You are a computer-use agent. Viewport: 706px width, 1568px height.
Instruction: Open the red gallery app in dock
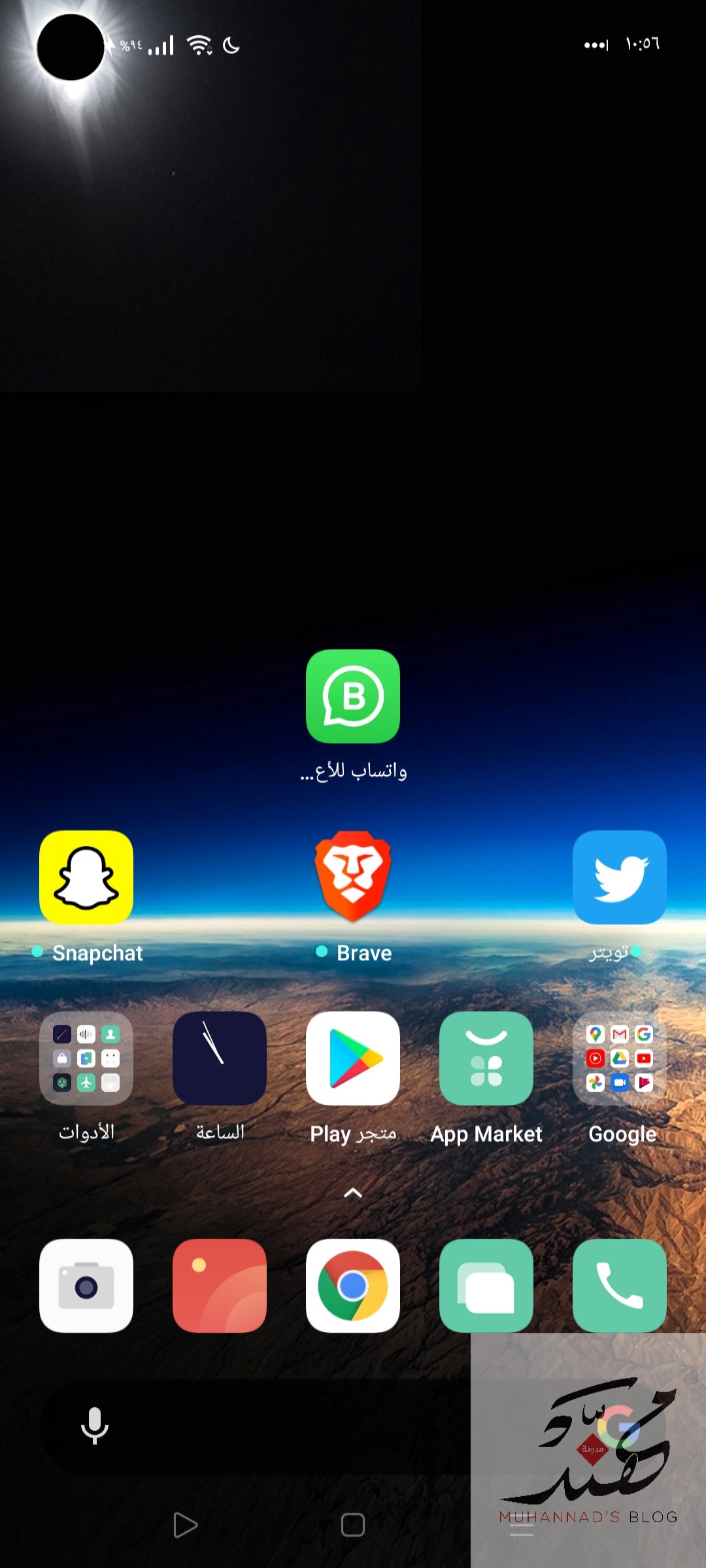[x=220, y=1286]
